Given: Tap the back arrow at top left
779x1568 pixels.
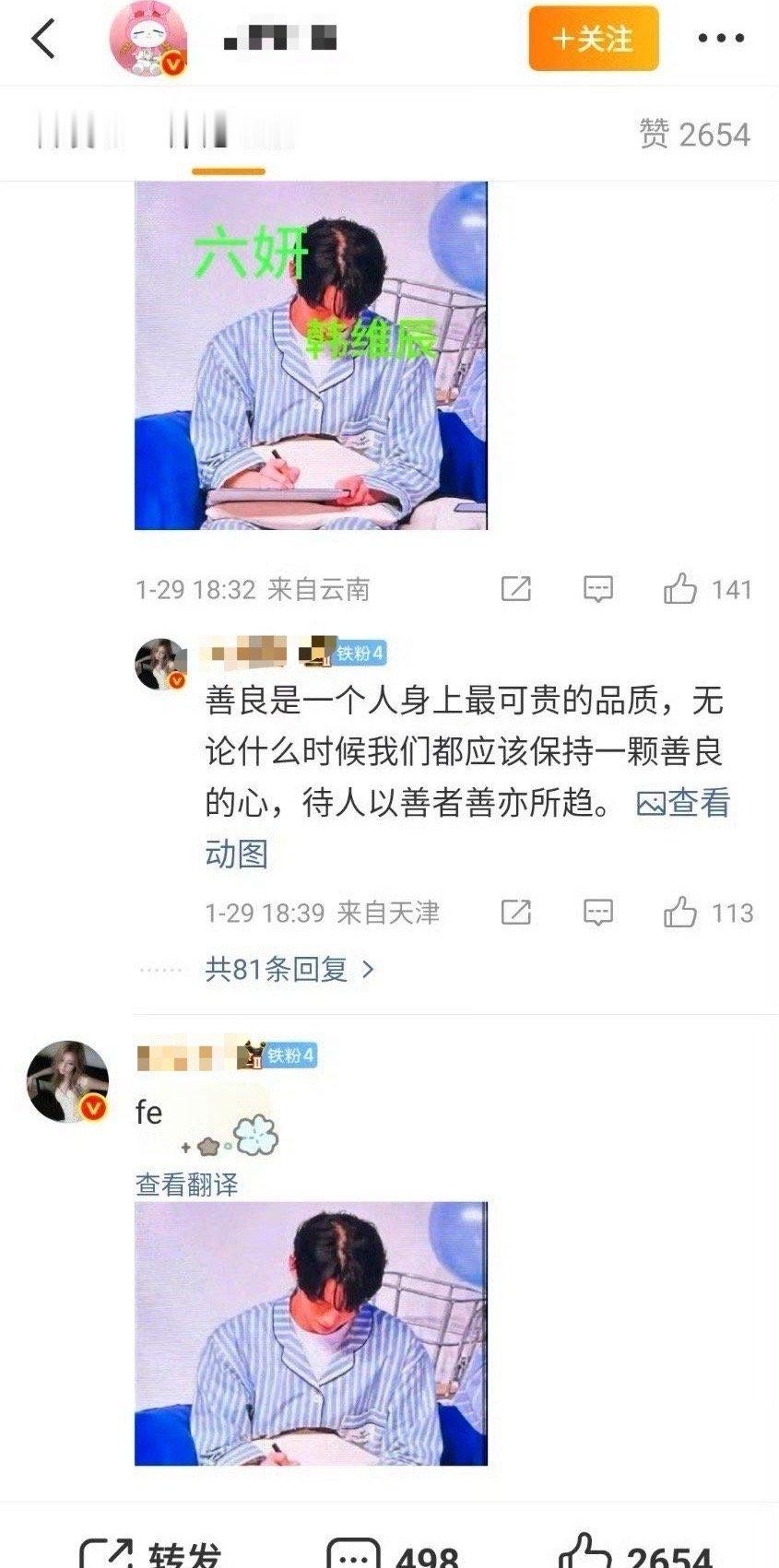Looking at the screenshot, I should (x=39, y=39).
